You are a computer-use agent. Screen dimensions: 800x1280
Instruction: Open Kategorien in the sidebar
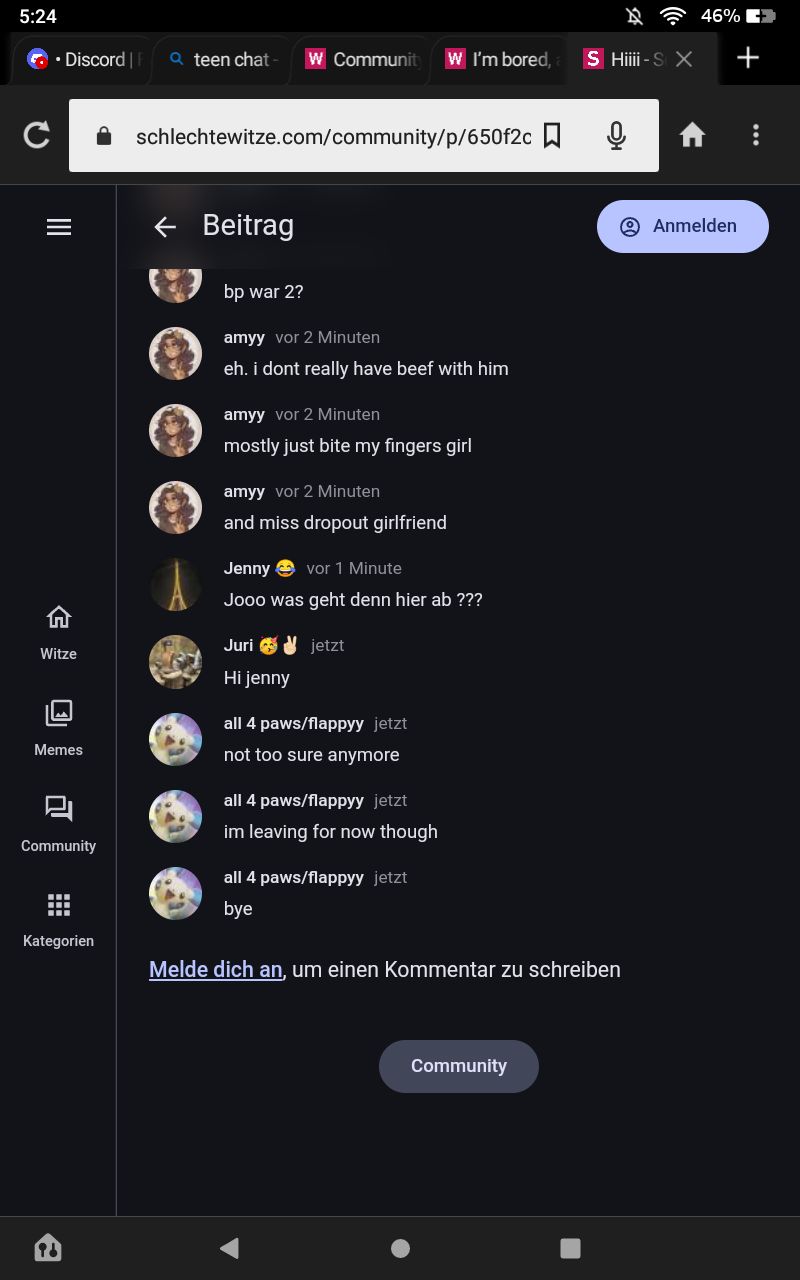(x=59, y=920)
